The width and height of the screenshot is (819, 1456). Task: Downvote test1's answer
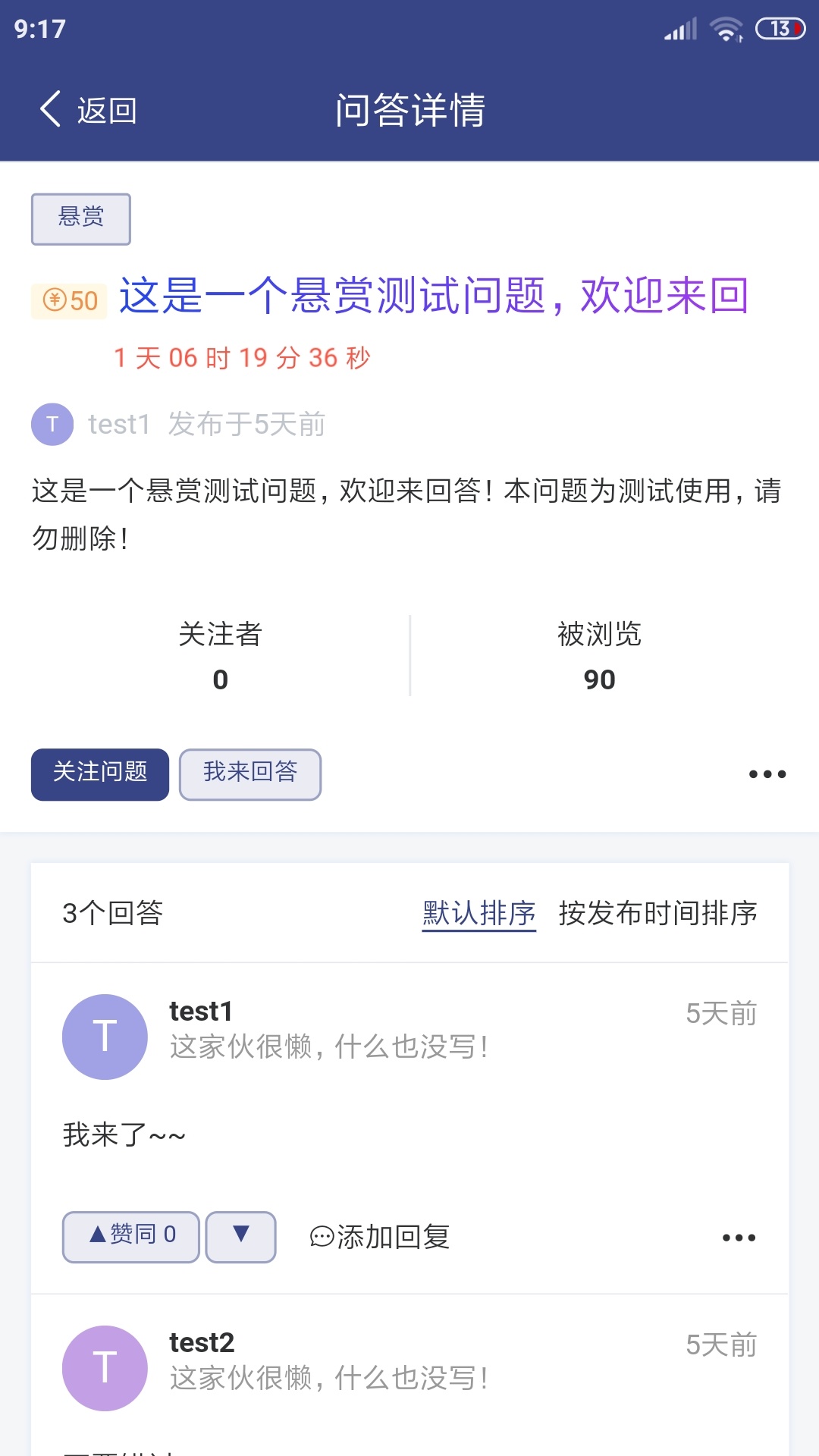(241, 1237)
